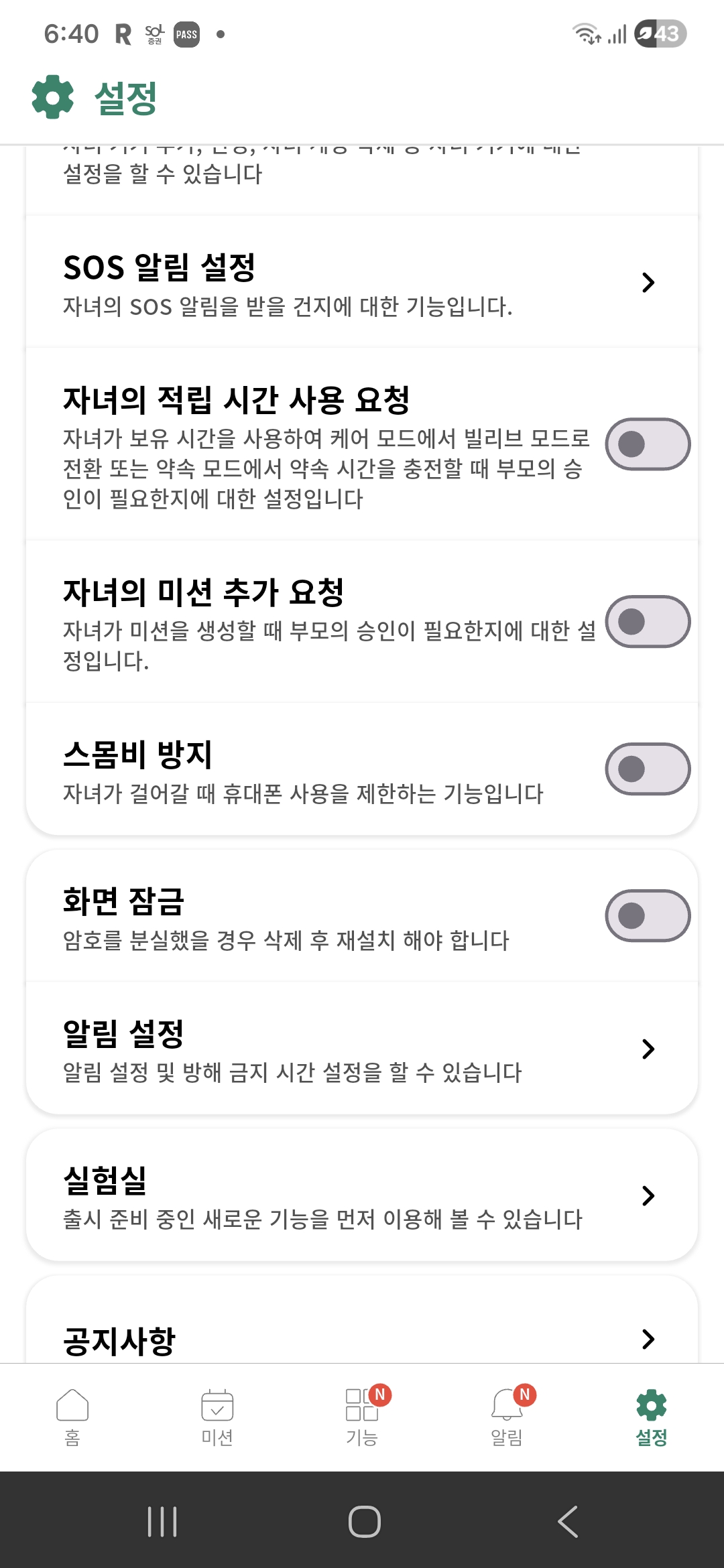Open 공지사항
Screen dimensions: 724x1568
click(x=362, y=1339)
